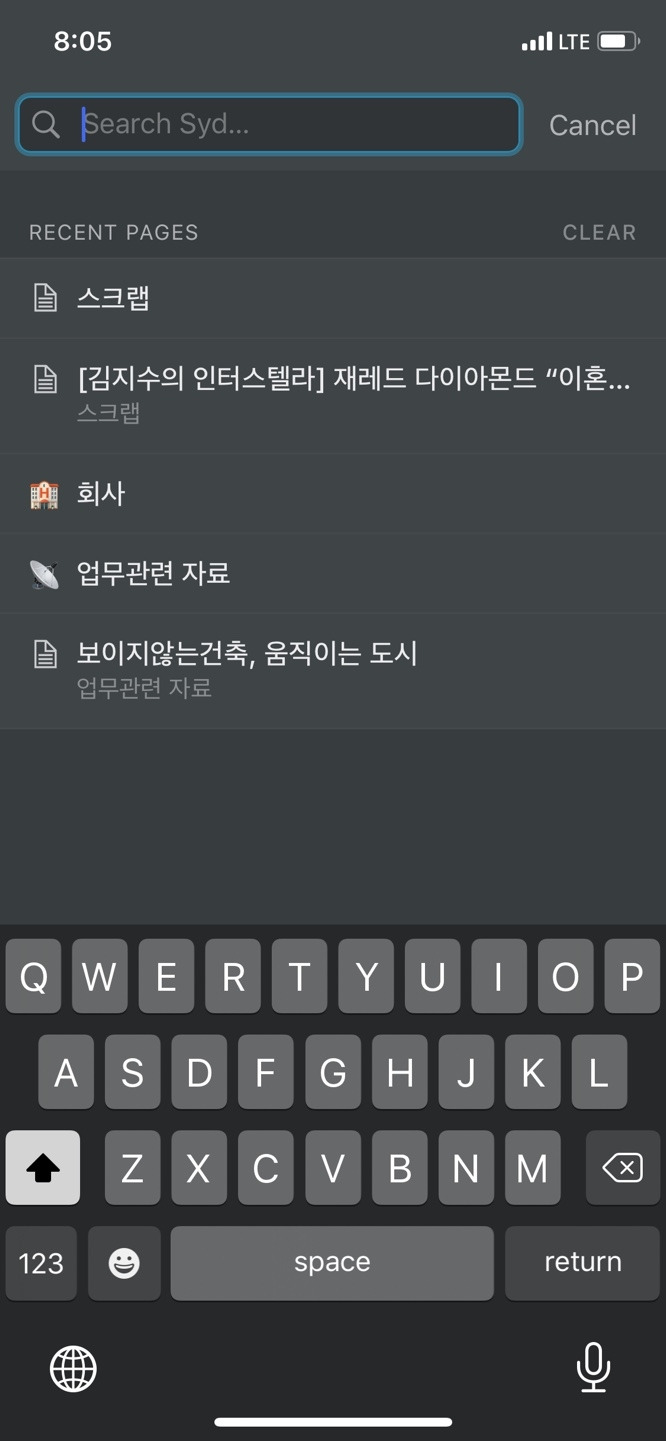
Task: Open the 업무관련 자료 page
Action: pyautogui.click(x=333, y=574)
